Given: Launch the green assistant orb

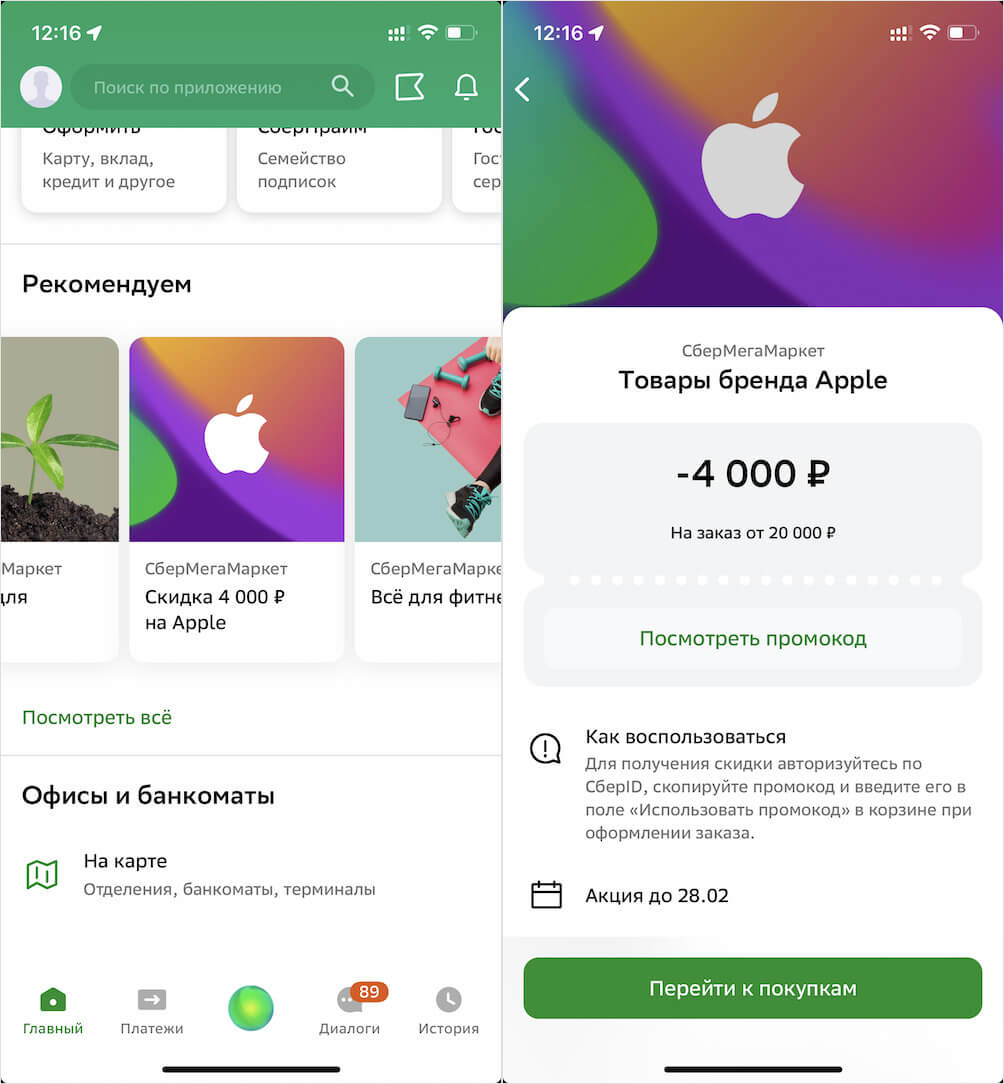Looking at the screenshot, I should [x=250, y=1008].
